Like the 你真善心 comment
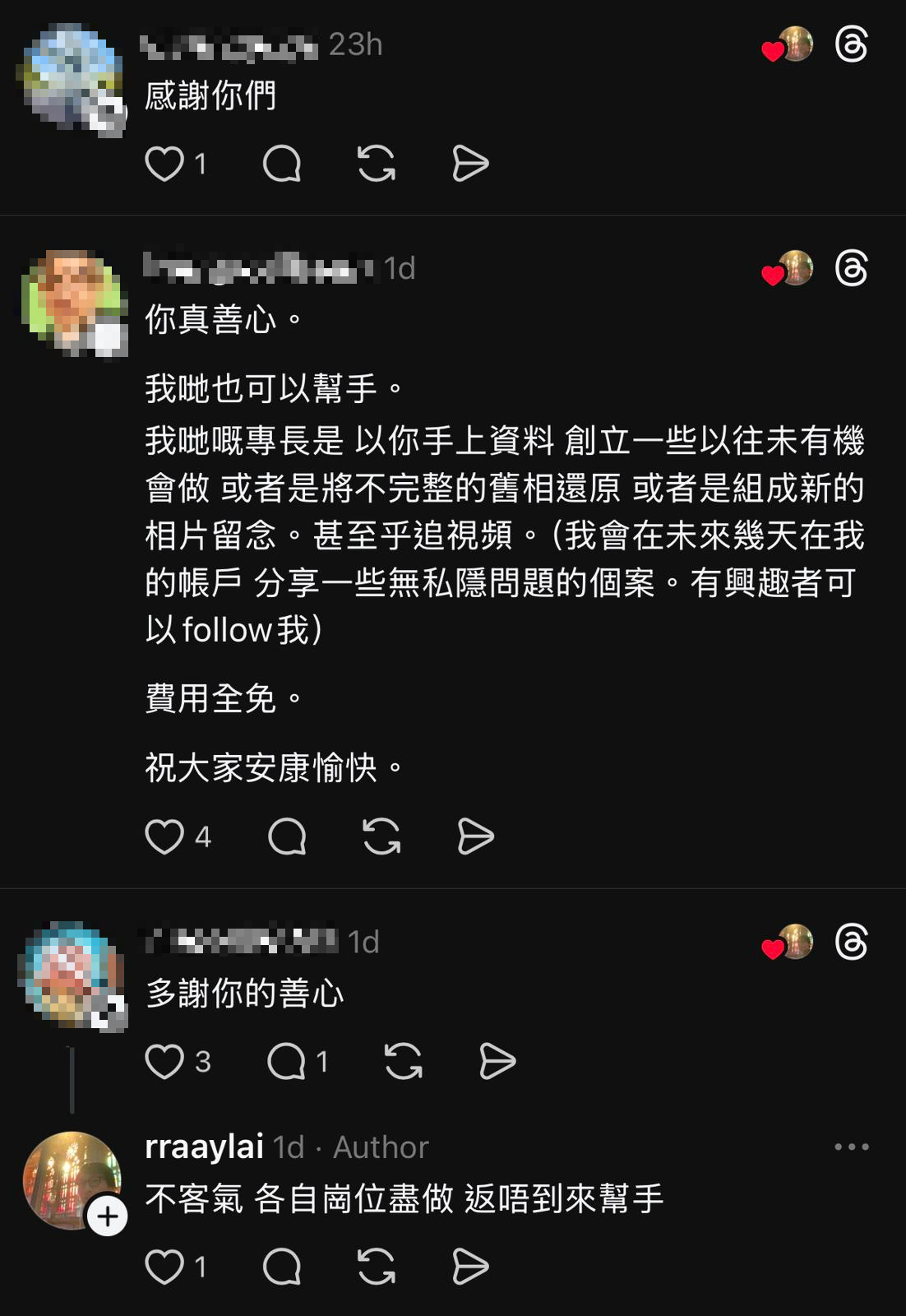Screen dimensions: 906x1316 tap(164, 837)
